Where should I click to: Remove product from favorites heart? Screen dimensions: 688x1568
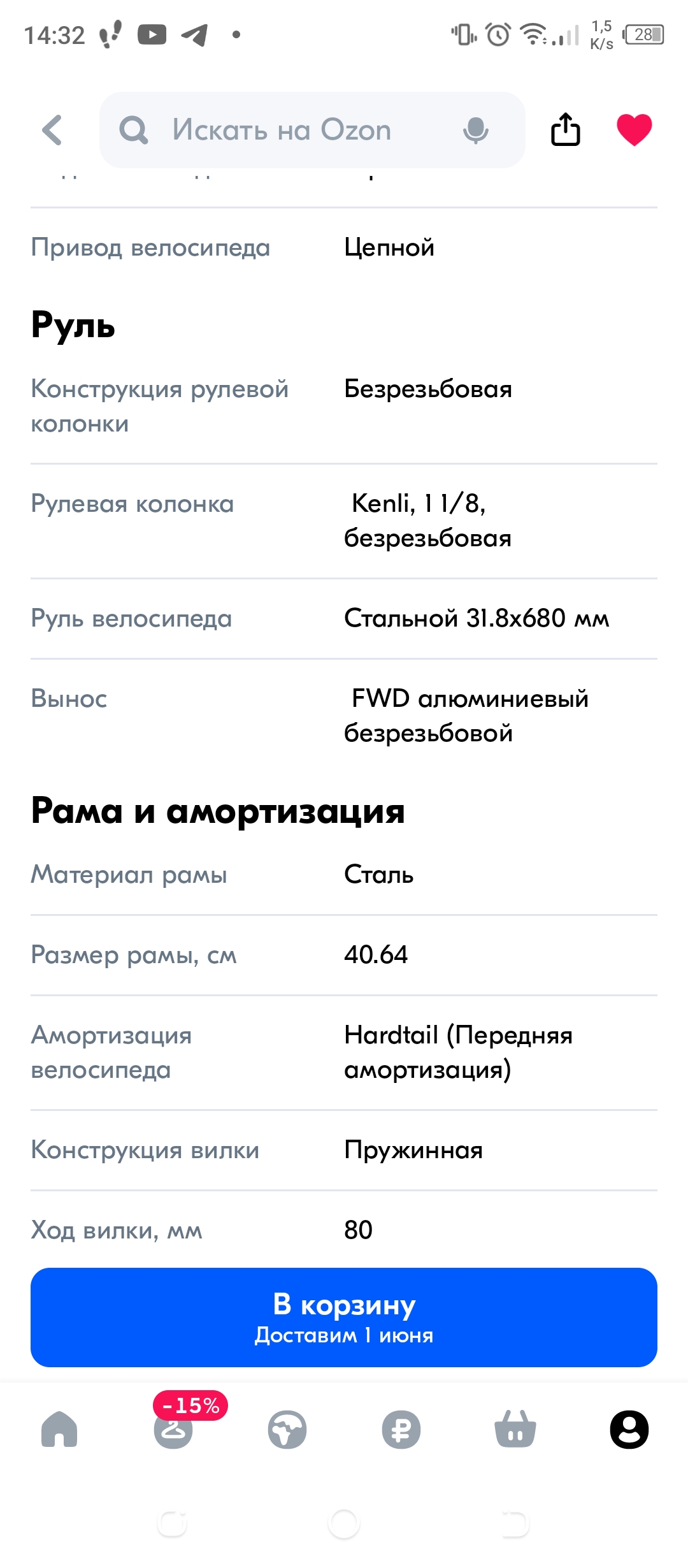click(634, 129)
